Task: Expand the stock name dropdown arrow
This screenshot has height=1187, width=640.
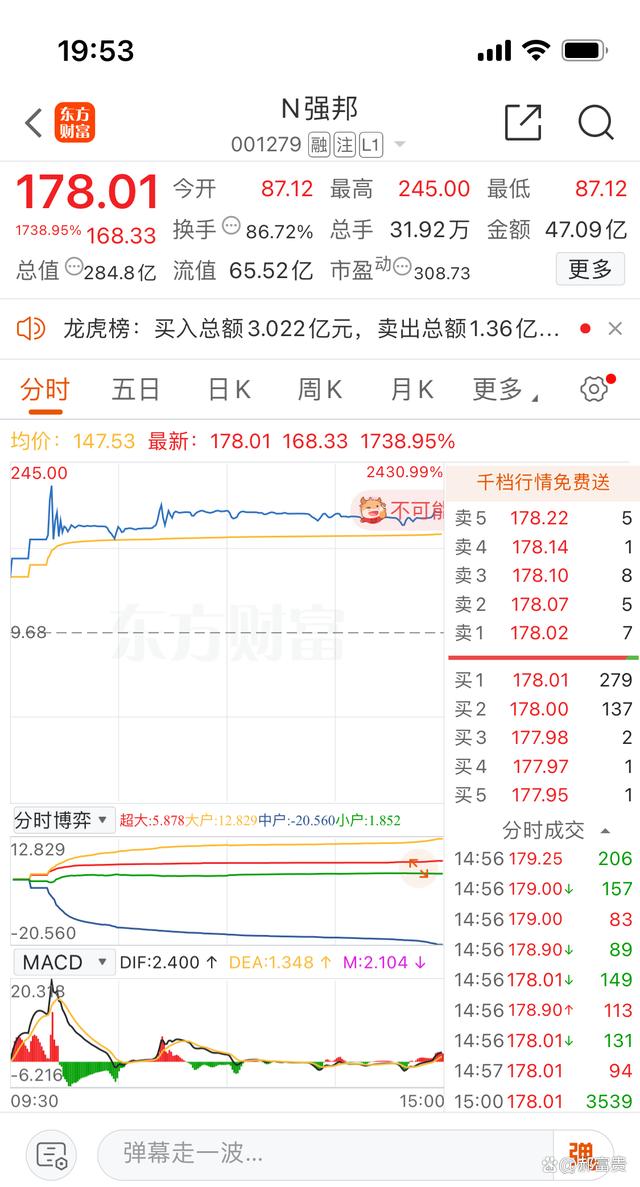Action: (x=400, y=145)
